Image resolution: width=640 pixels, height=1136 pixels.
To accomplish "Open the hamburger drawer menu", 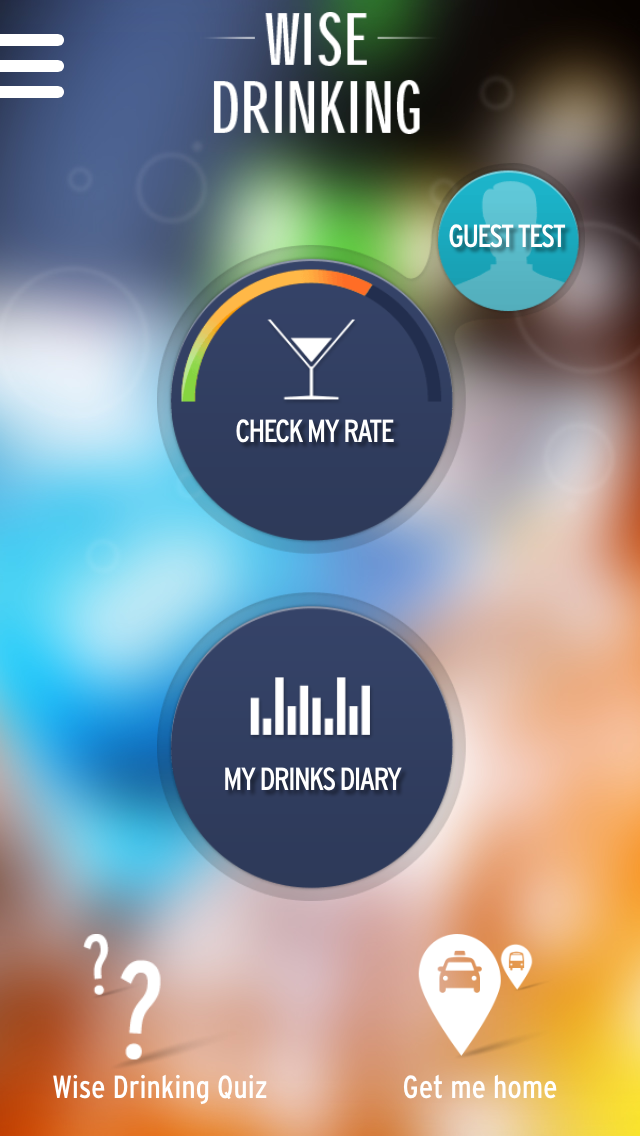I will pyautogui.click(x=30, y=65).
